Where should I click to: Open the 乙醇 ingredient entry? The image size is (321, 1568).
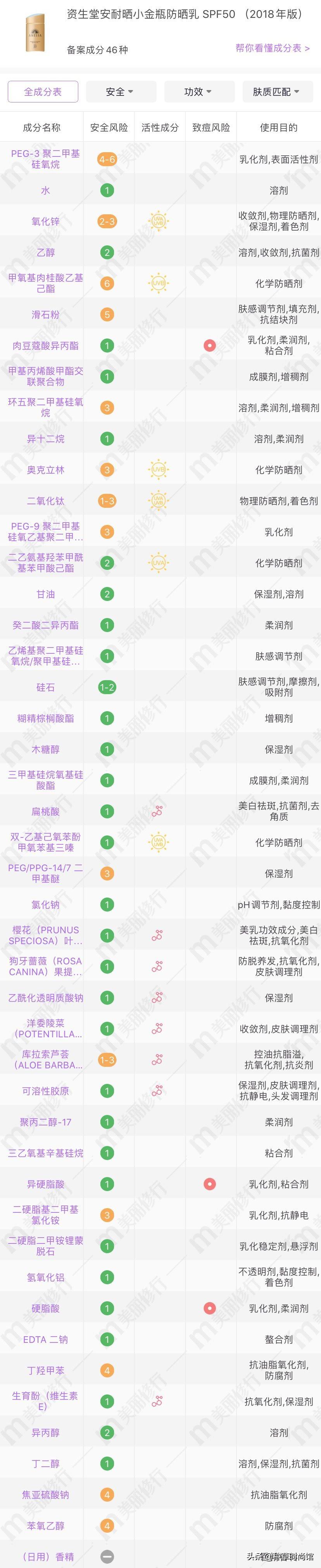[x=46, y=252]
